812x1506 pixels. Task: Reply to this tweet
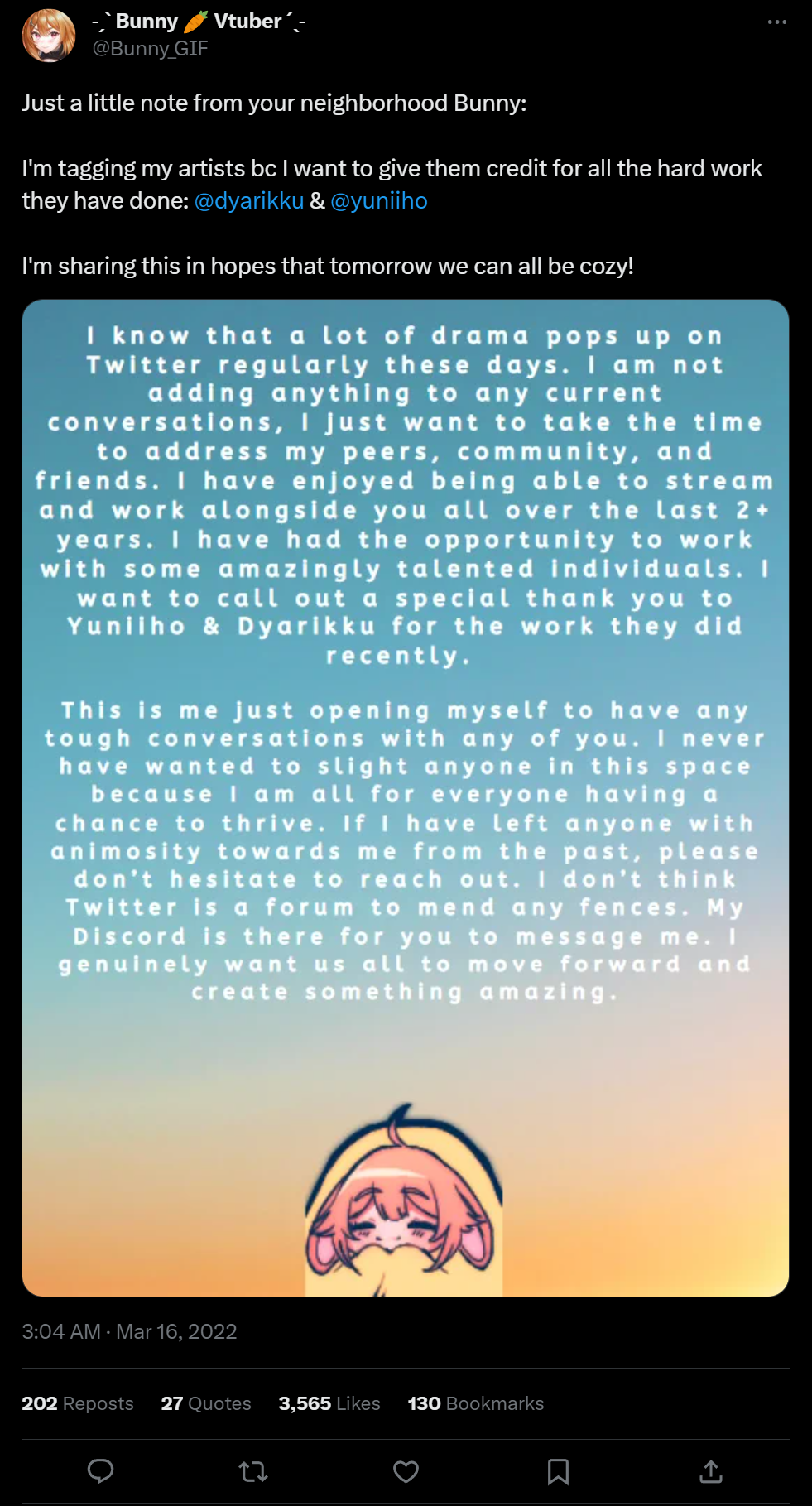[x=101, y=1471]
